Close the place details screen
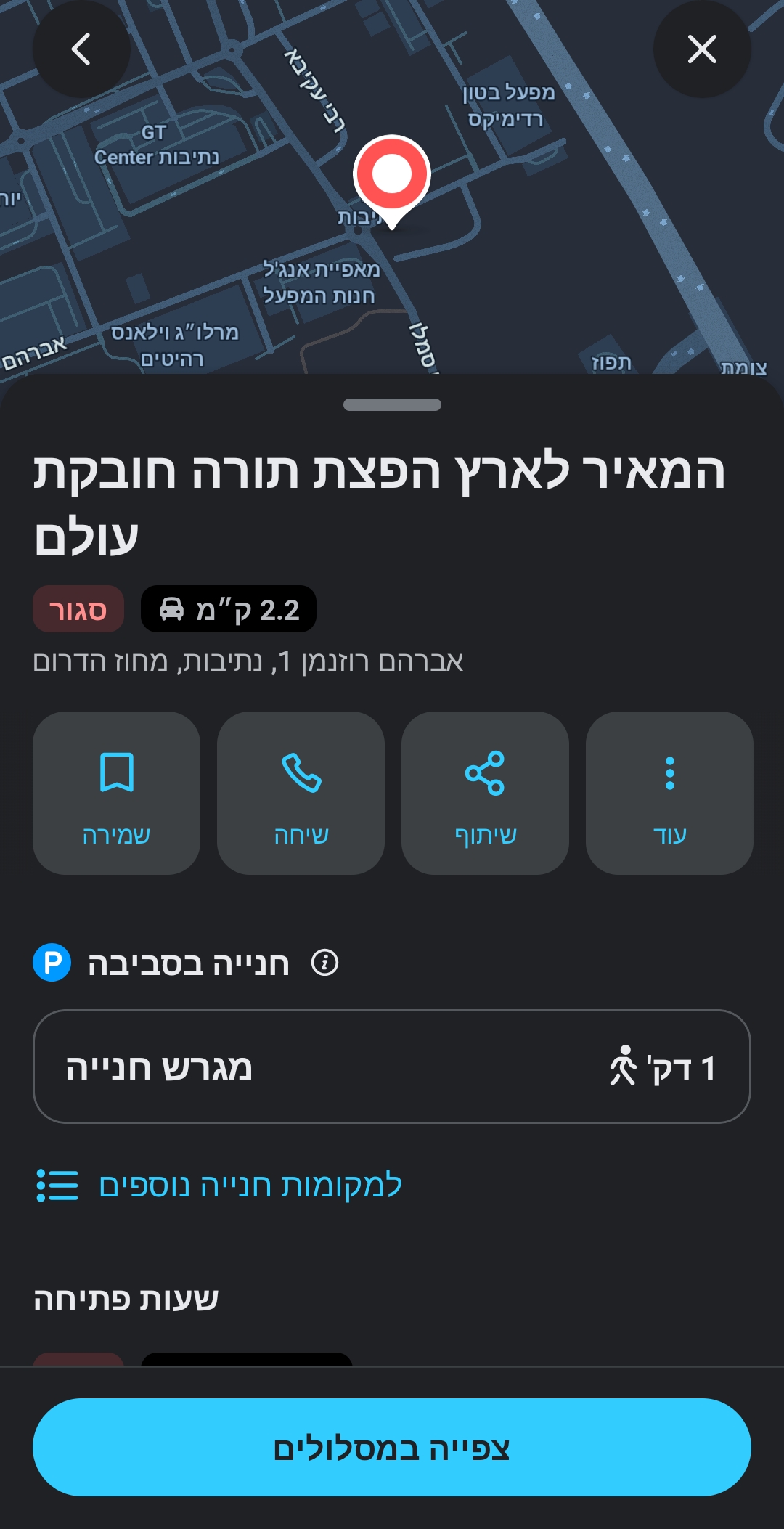784x1529 pixels. (x=702, y=49)
